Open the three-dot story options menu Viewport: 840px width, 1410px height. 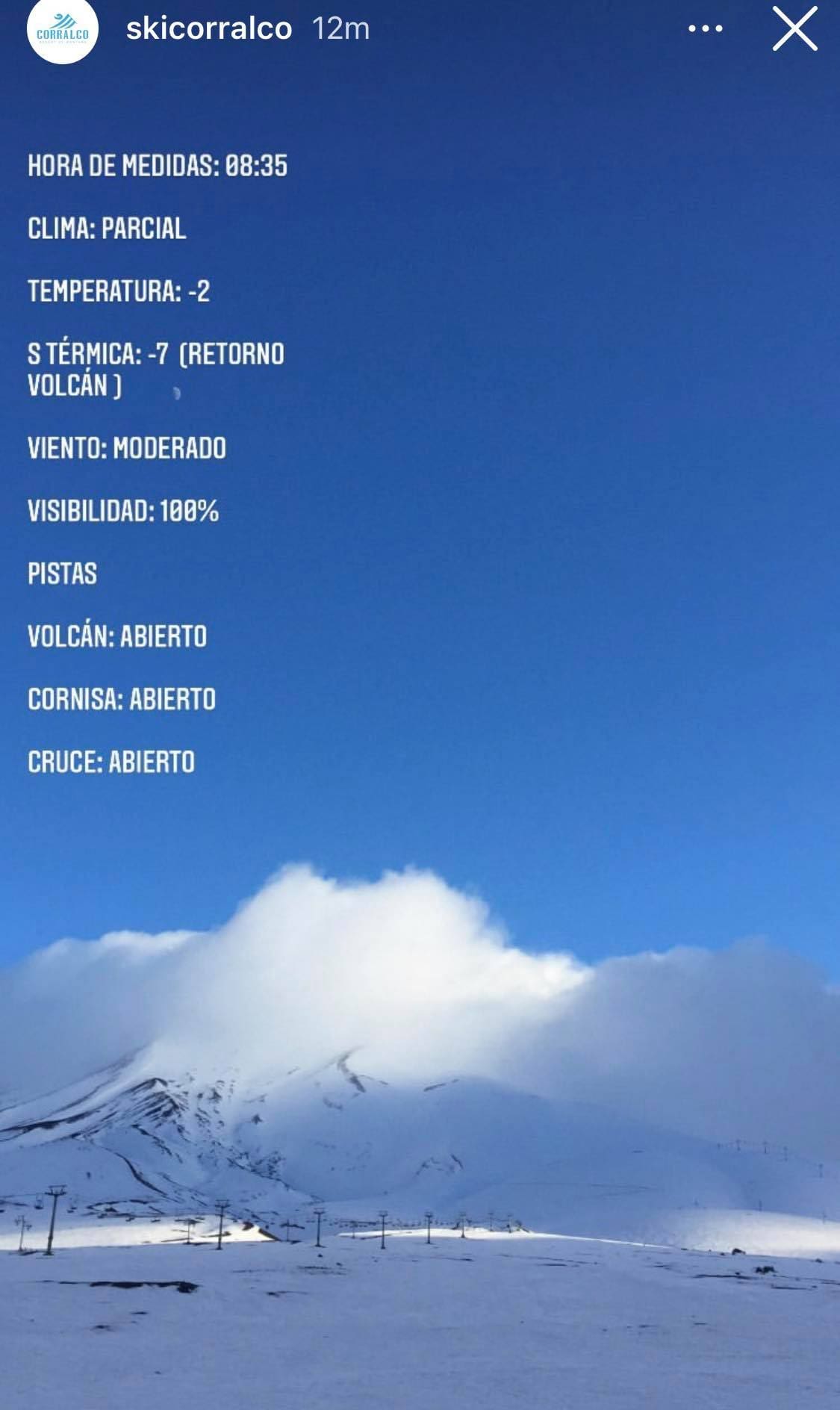705,29
